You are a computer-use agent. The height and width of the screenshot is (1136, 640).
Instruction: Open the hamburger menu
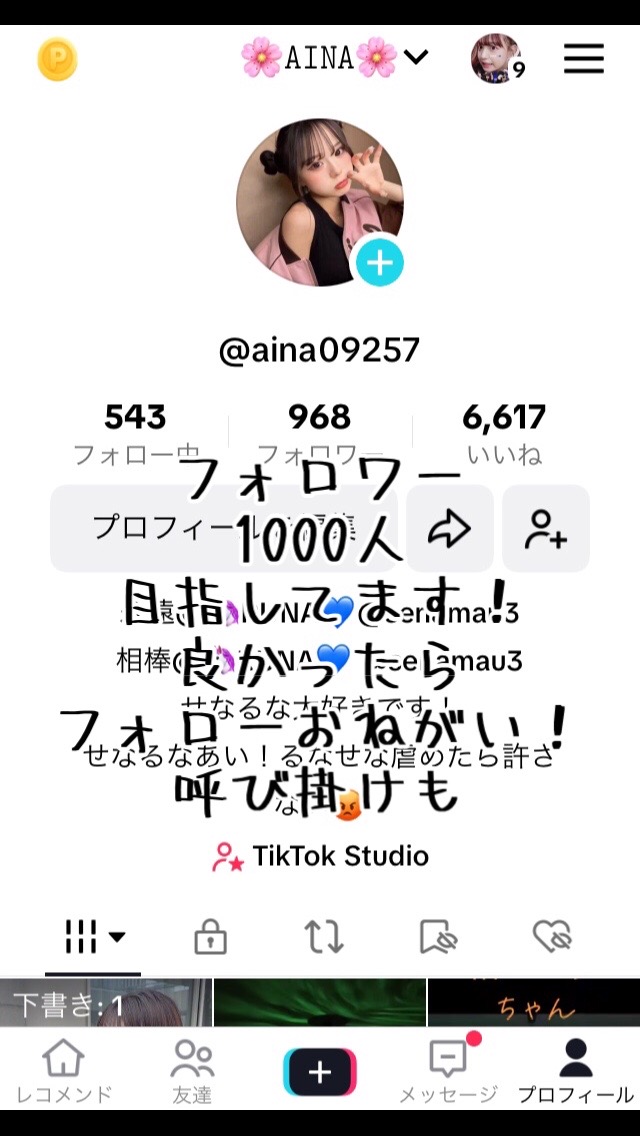tap(584, 59)
